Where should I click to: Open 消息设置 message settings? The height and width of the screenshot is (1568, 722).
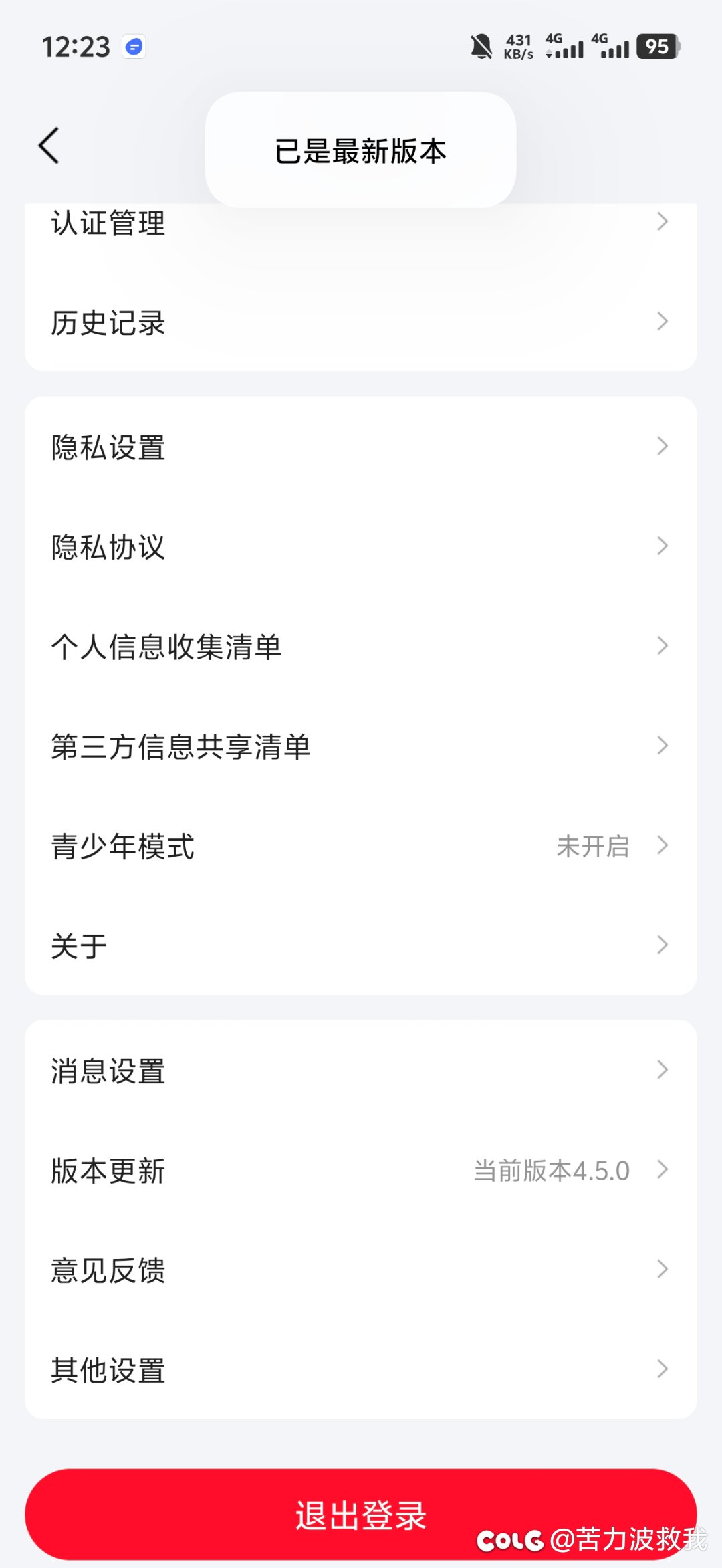click(361, 1070)
